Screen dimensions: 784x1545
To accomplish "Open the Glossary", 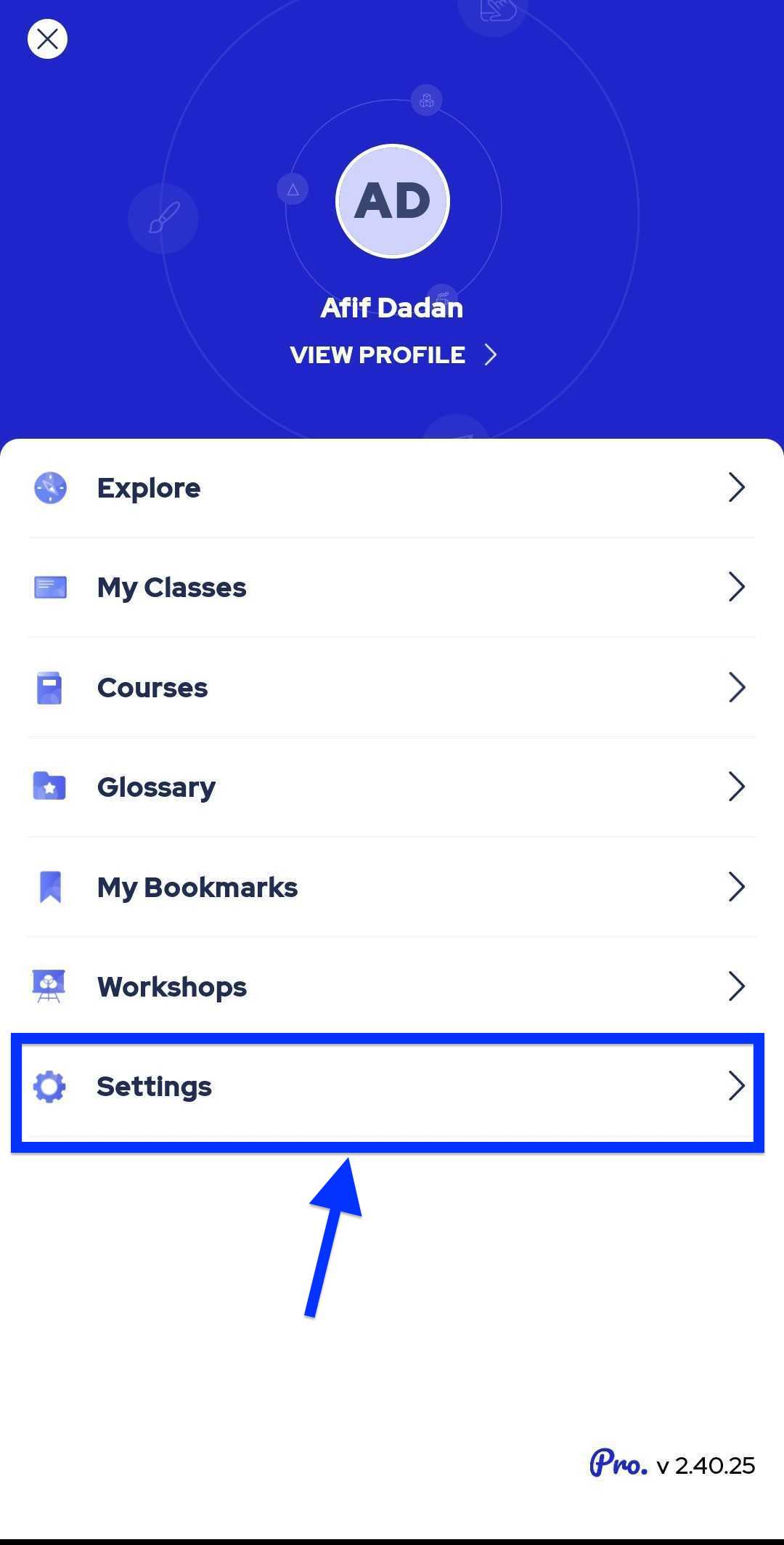I will (392, 787).
